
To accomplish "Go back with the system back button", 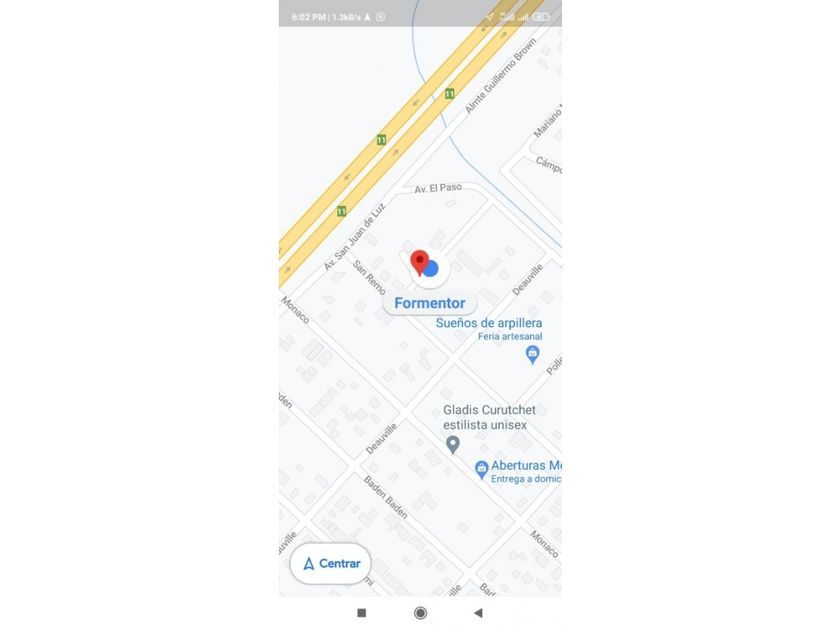I will coord(478,613).
